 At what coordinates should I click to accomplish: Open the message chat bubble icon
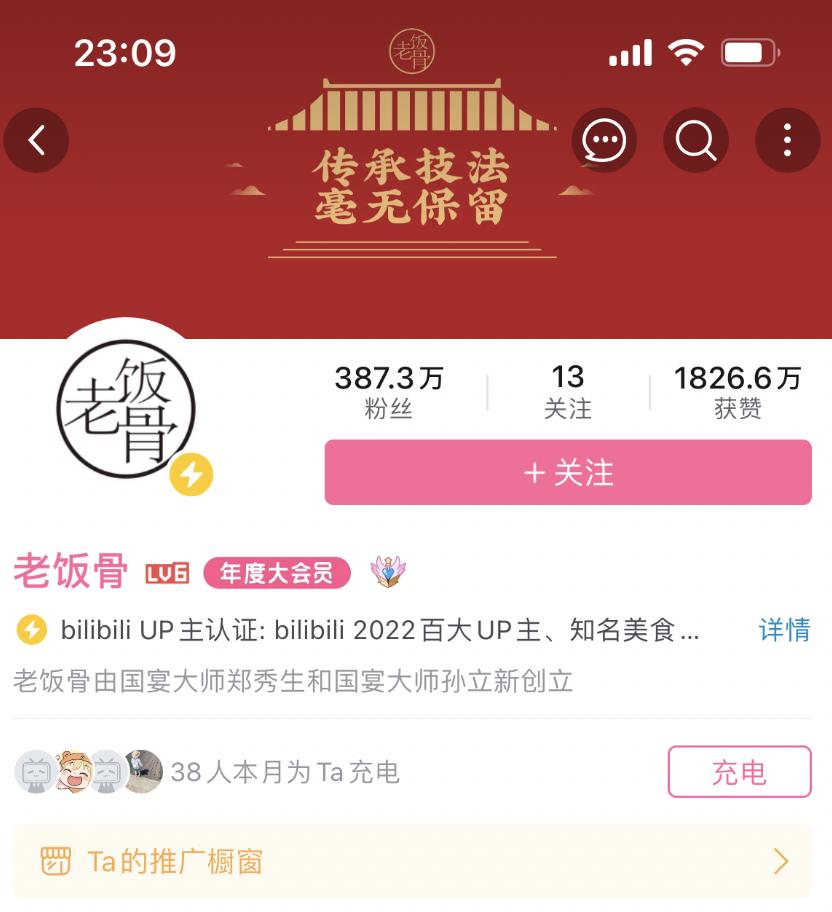604,141
